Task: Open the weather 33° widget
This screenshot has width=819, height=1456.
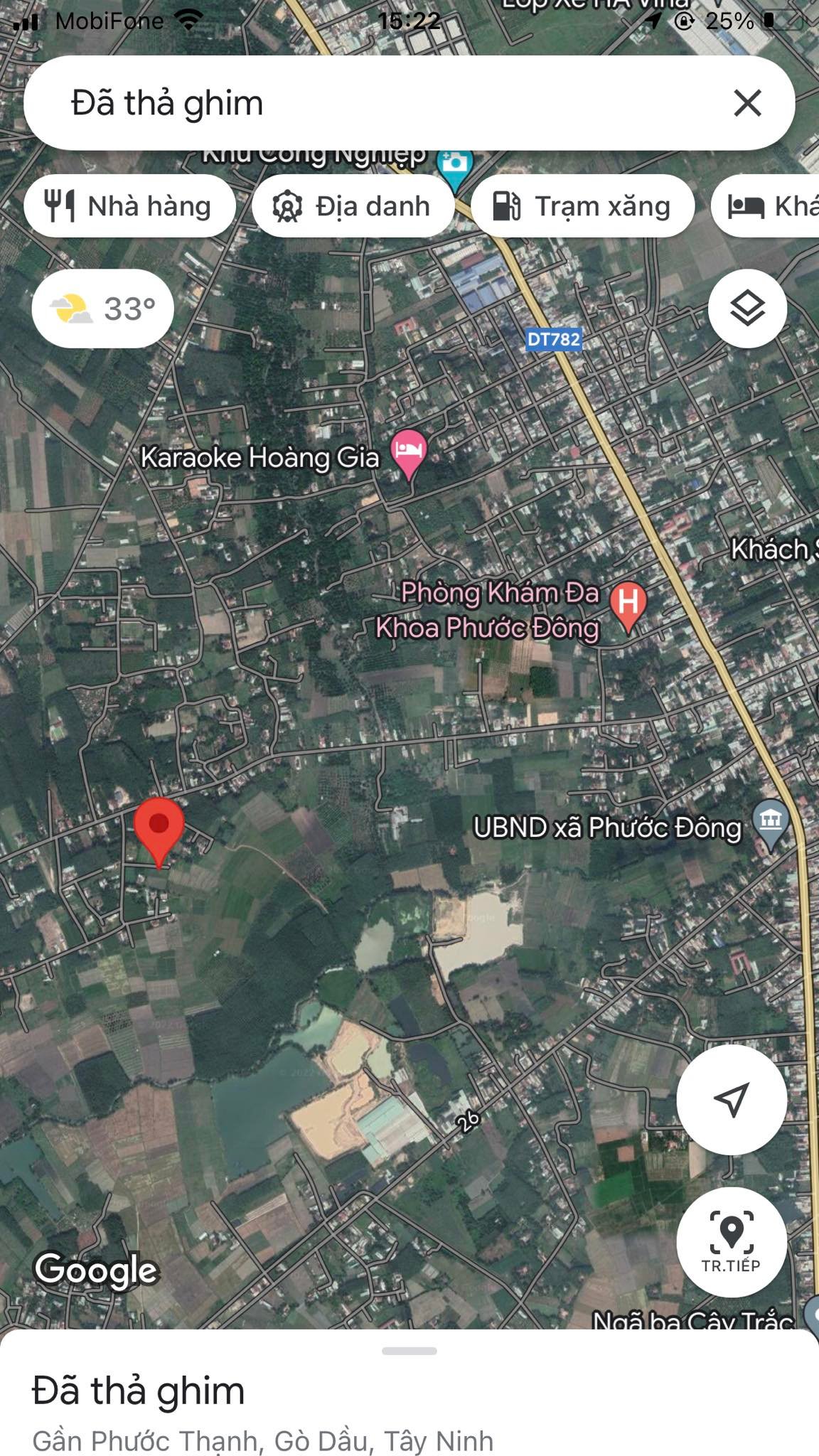Action: click(103, 309)
